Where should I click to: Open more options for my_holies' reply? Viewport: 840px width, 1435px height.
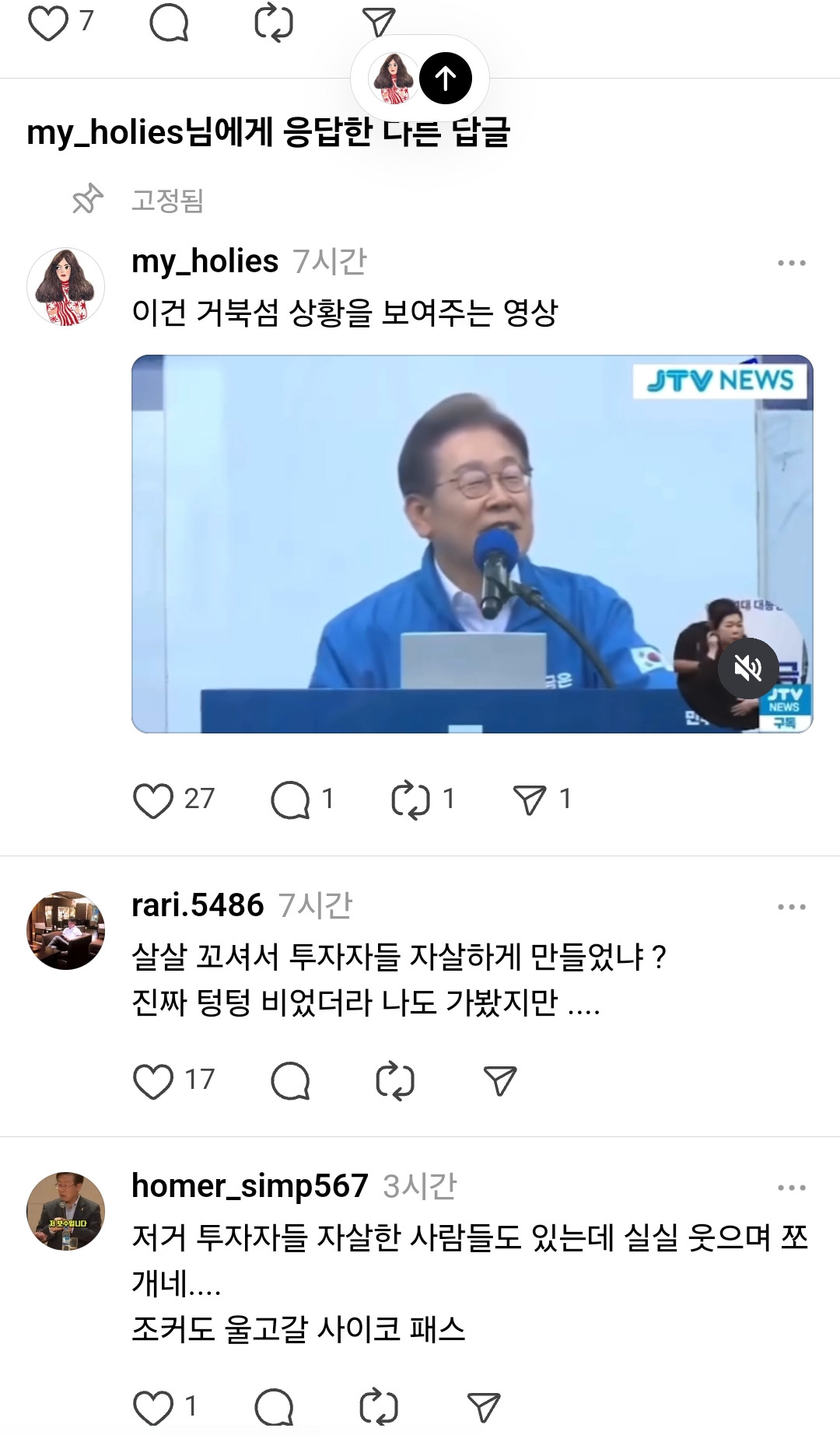[x=792, y=263]
